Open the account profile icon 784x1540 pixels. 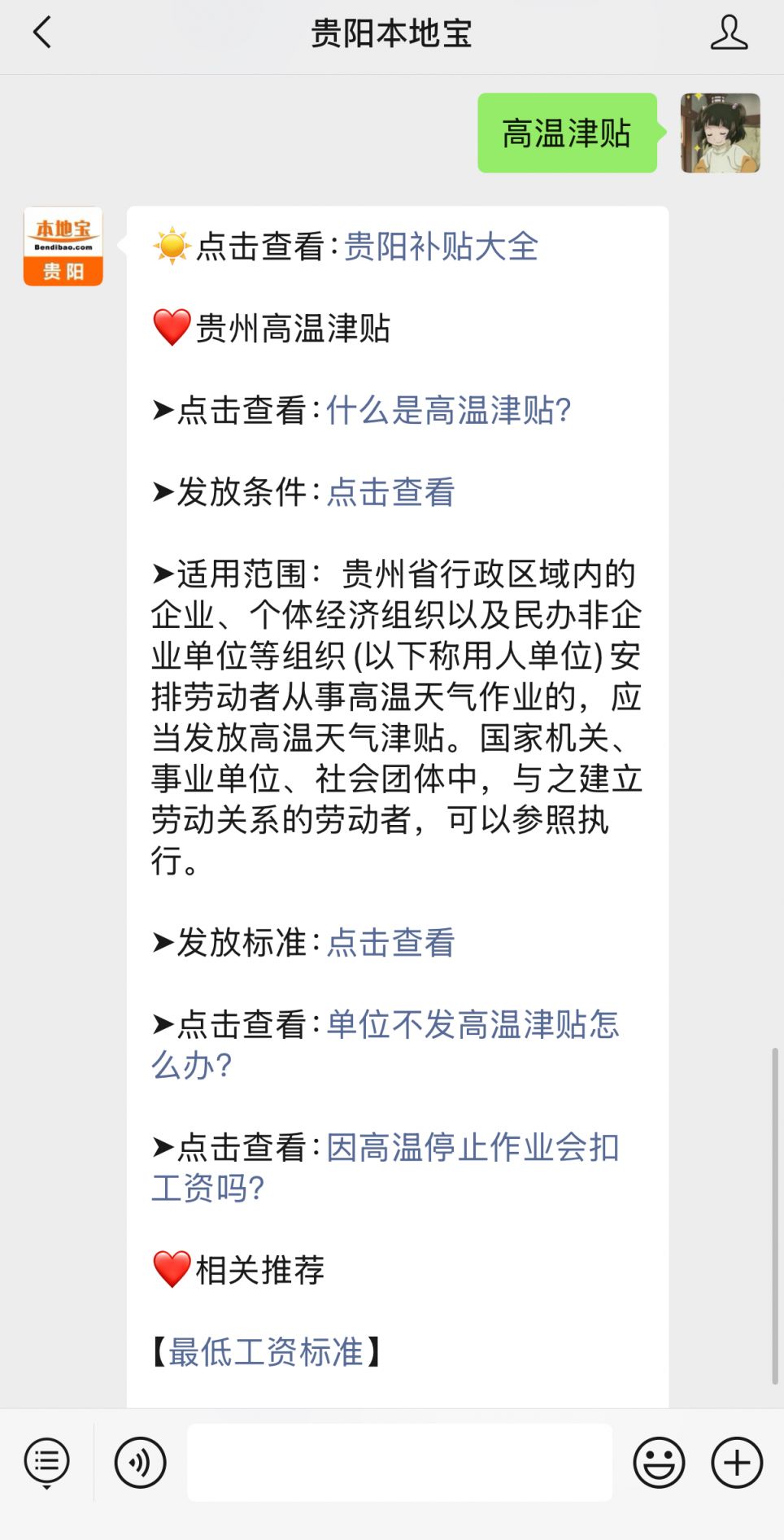pyautogui.click(x=729, y=33)
